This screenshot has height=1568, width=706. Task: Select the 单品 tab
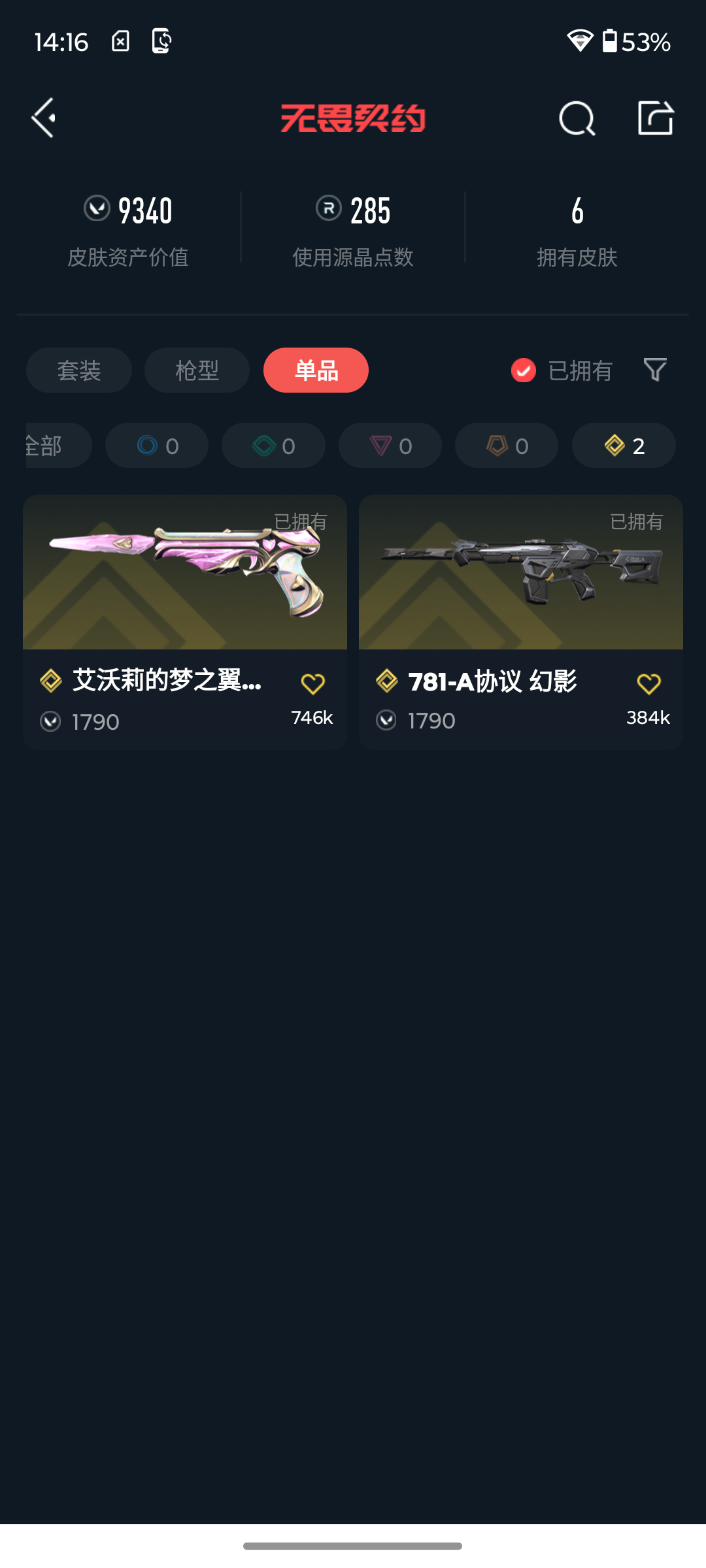[x=316, y=370]
